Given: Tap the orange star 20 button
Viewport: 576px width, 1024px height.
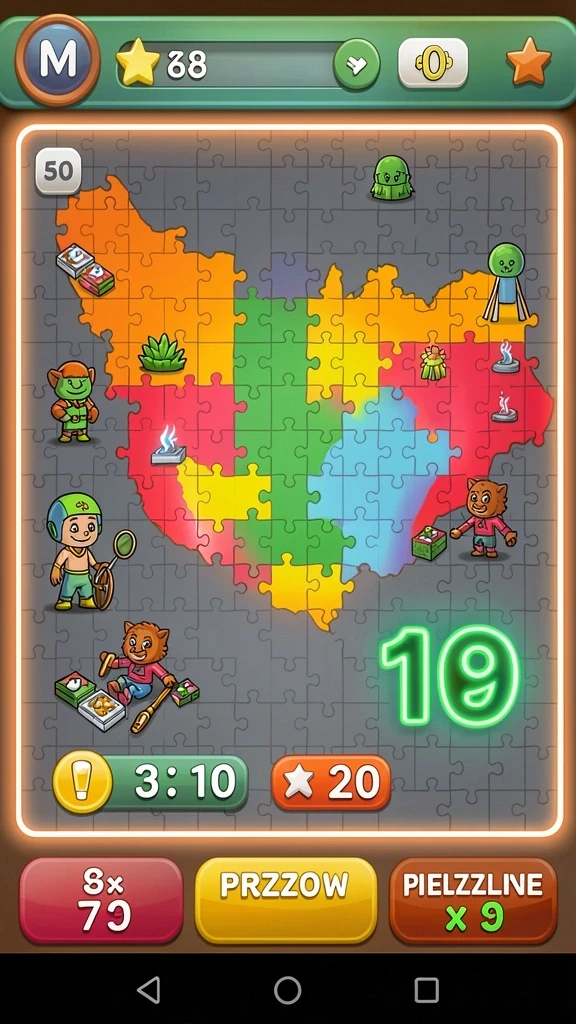Looking at the screenshot, I should tap(331, 782).
